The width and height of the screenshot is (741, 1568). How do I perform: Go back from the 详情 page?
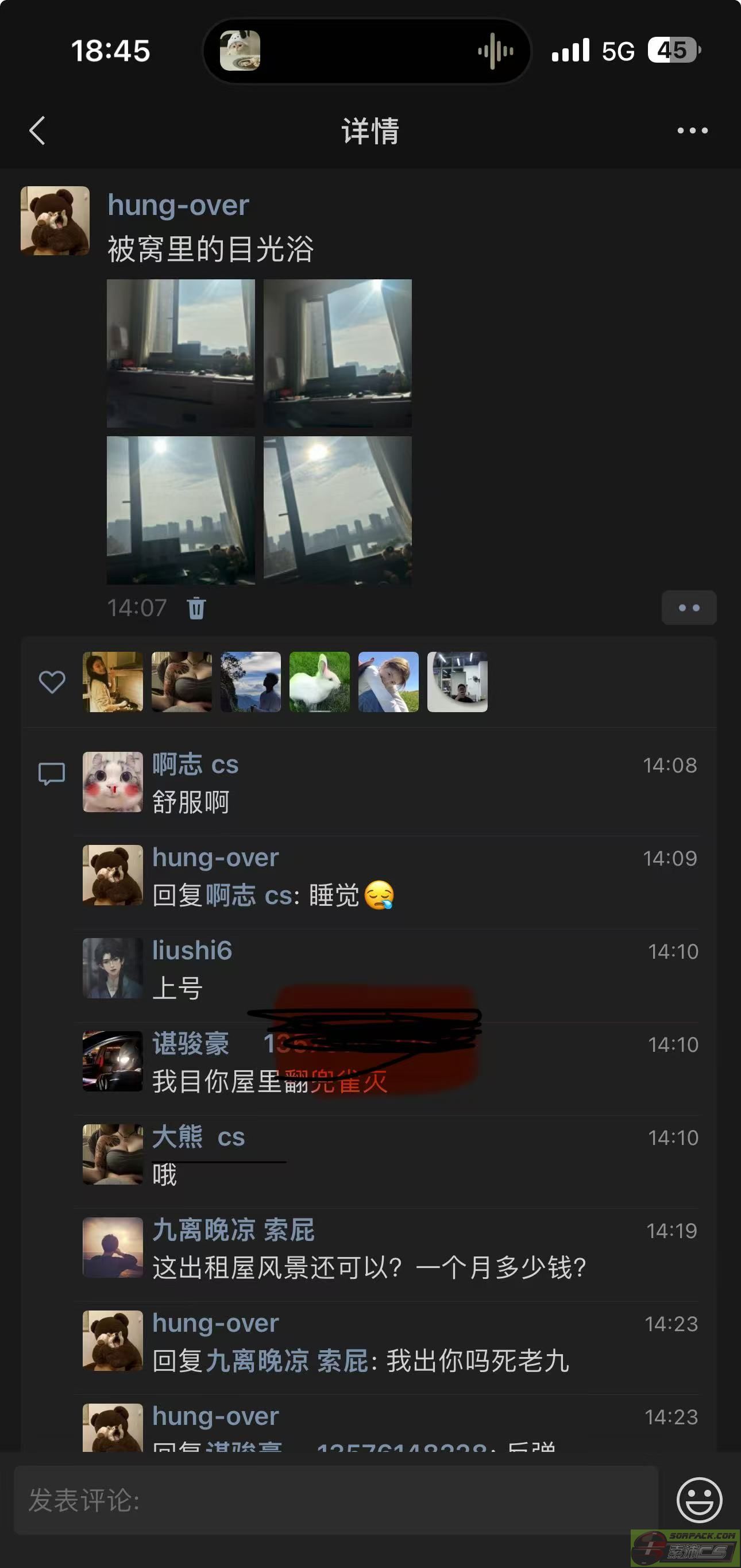(x=37, y=130)
